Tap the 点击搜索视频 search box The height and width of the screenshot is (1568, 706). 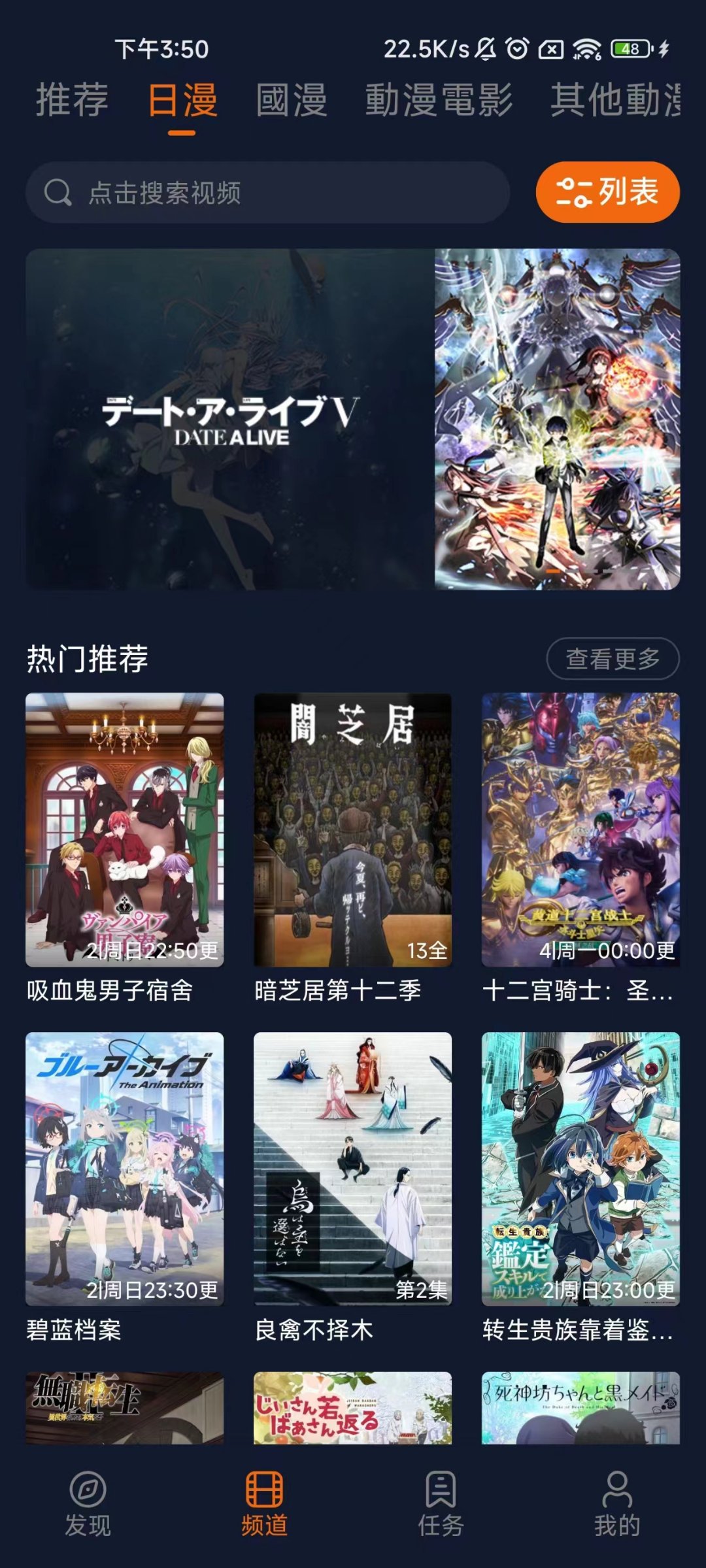point(267,193)
